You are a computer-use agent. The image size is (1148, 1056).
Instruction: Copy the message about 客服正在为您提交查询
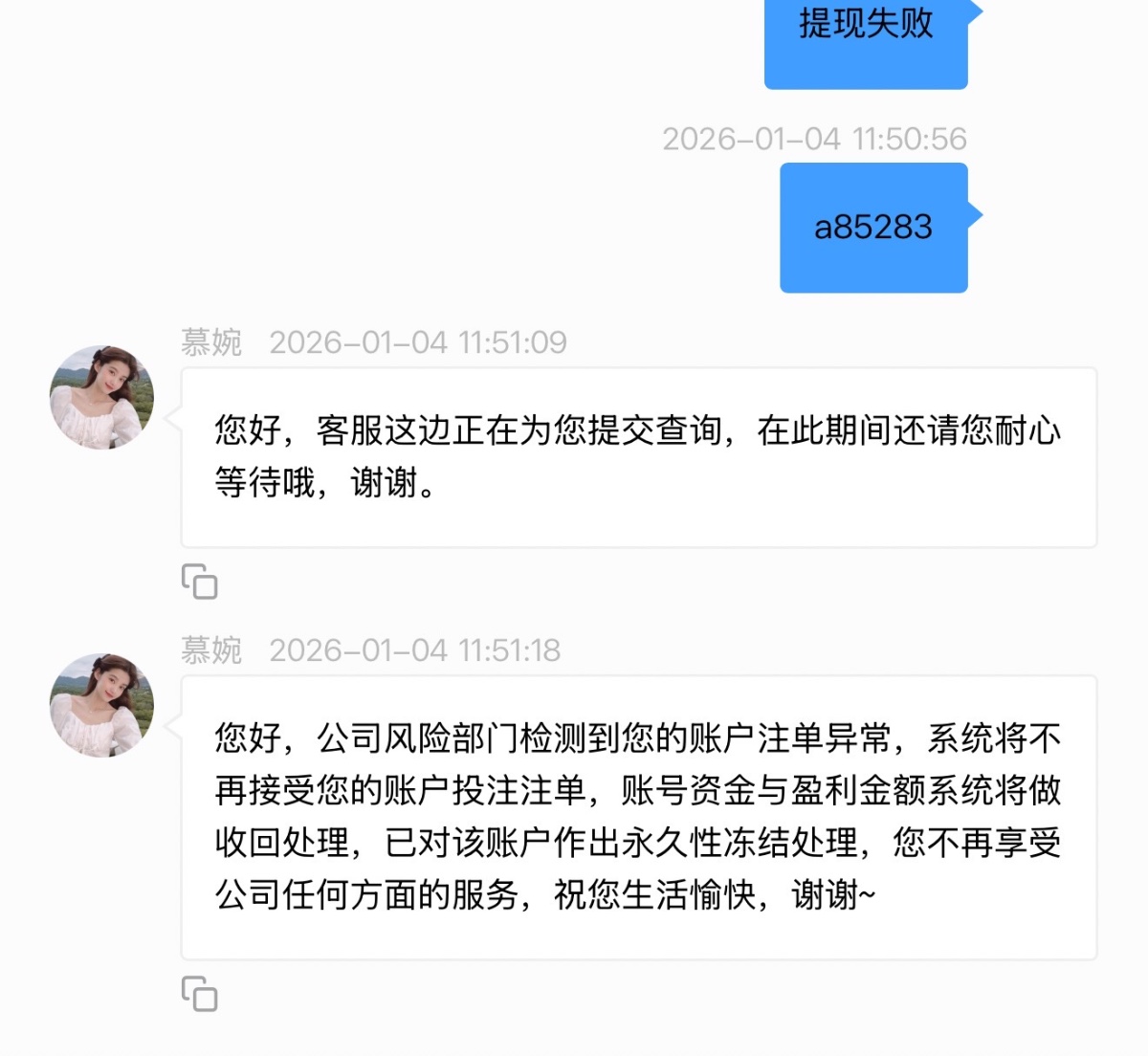[x=200, y=582]
